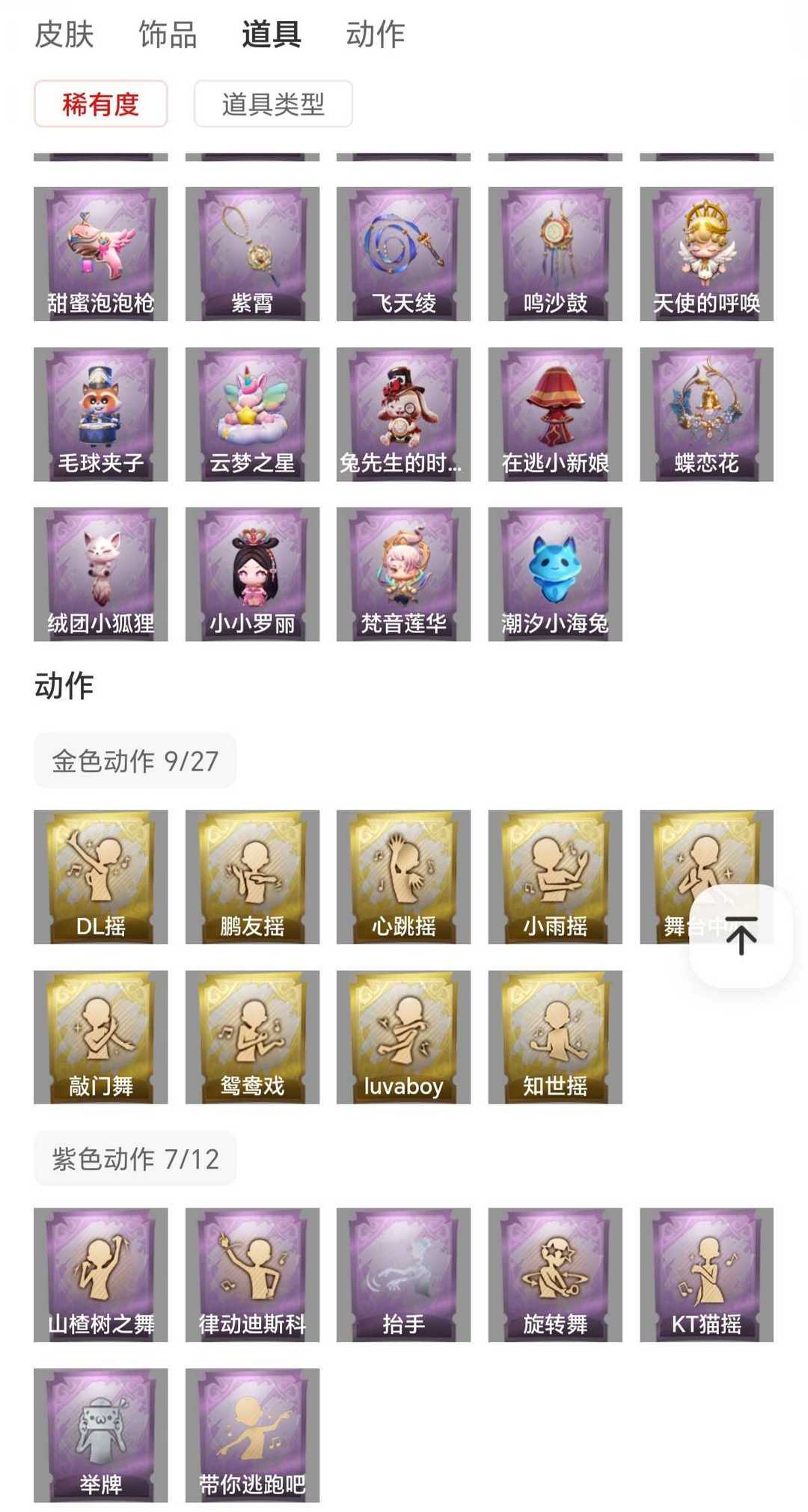This screenshot has height=1512, width=808.
Task: Open the DL摇 gold action
Action: point(101,877)
